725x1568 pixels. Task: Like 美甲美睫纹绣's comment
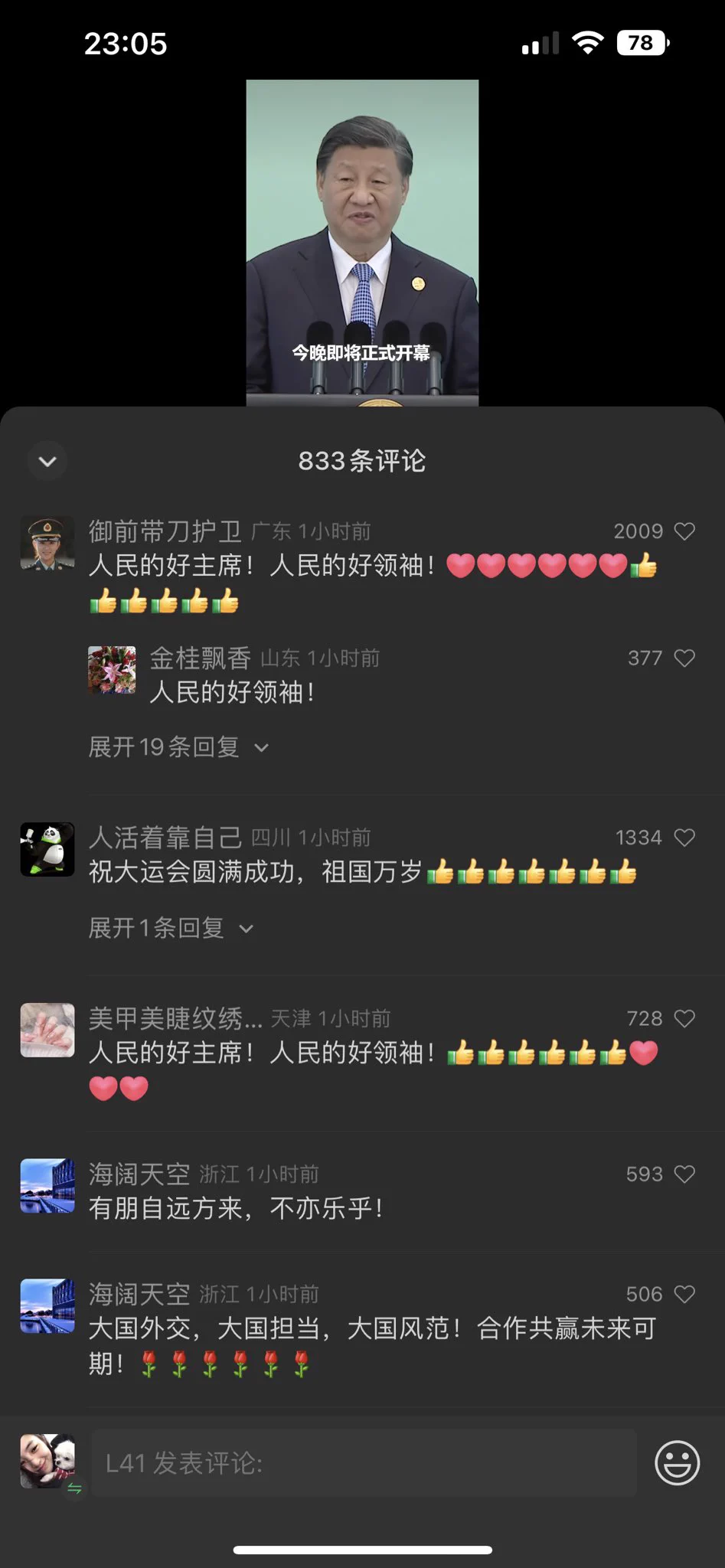click(x=684, y=1018)
